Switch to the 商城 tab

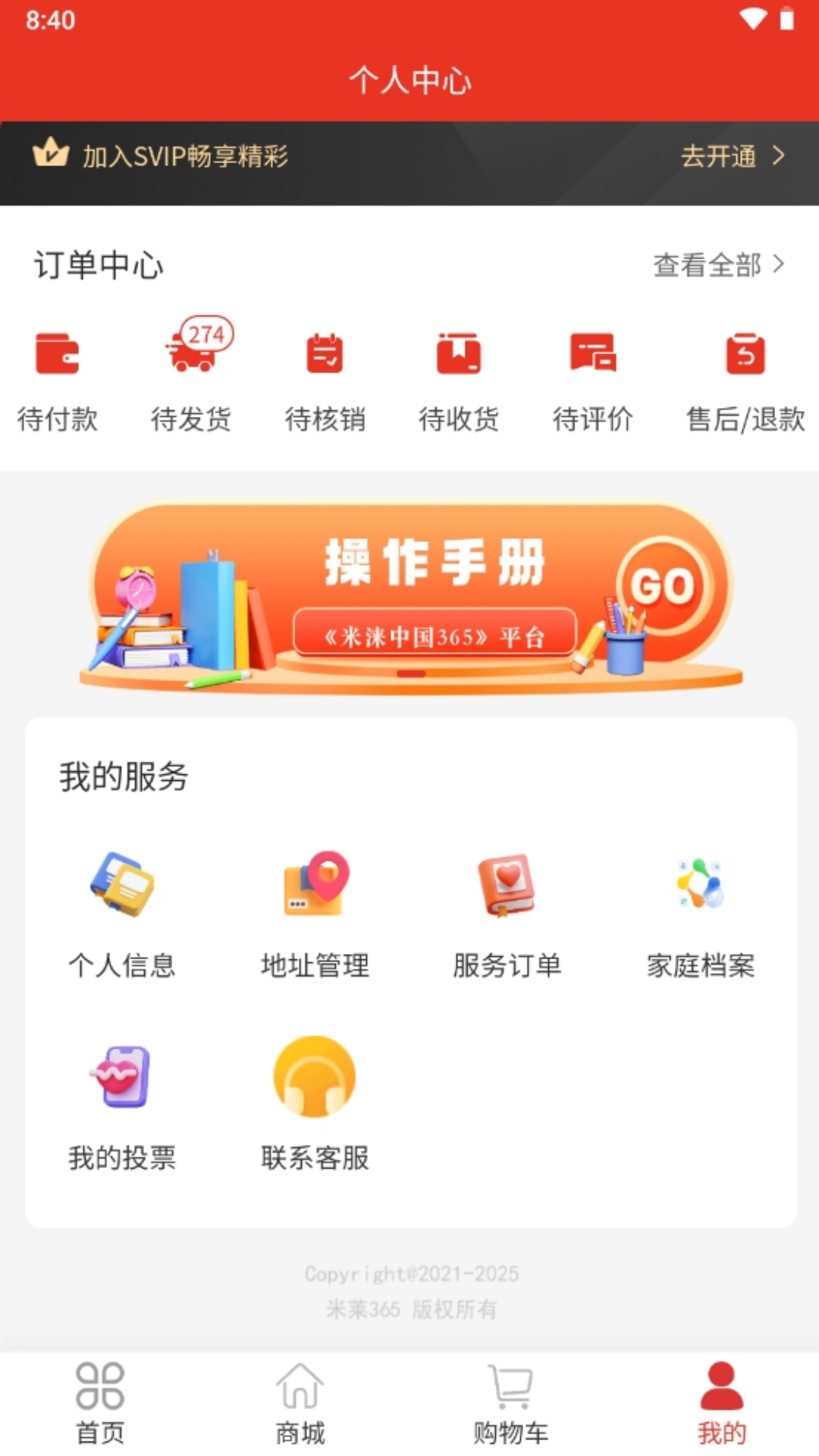tap(300, 1403)
